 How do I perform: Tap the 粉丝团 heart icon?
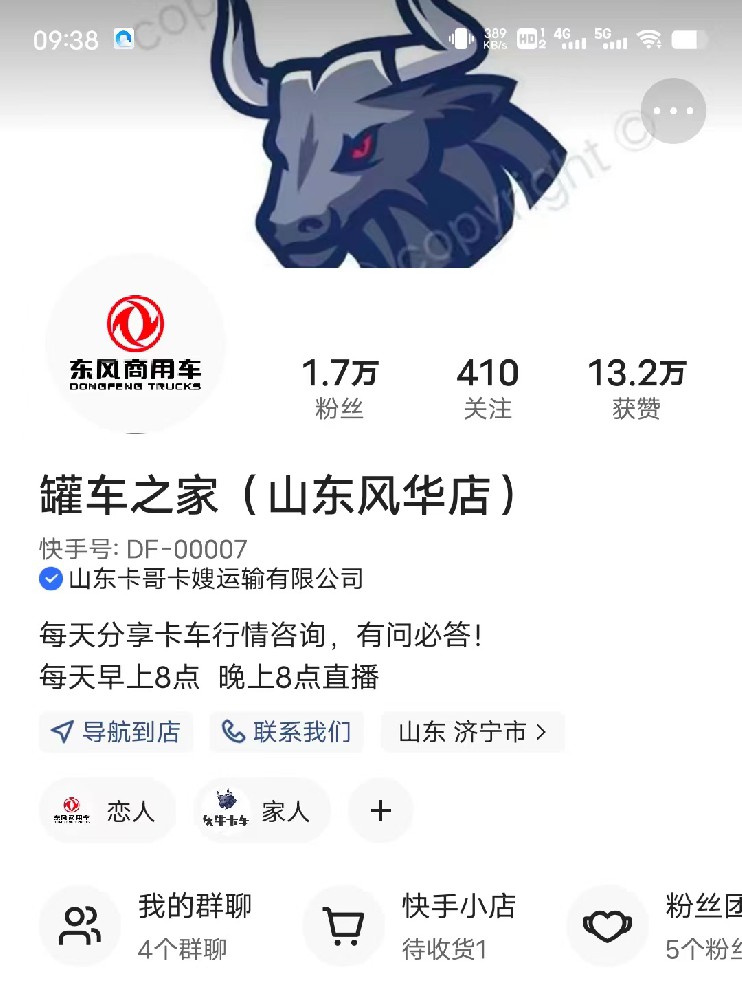607,925
